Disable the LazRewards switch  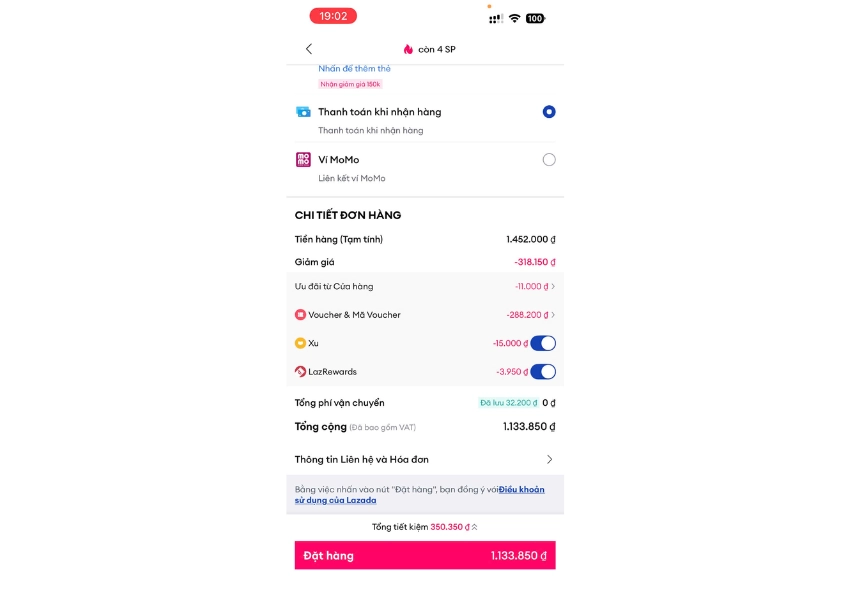(x=543, y=372)
